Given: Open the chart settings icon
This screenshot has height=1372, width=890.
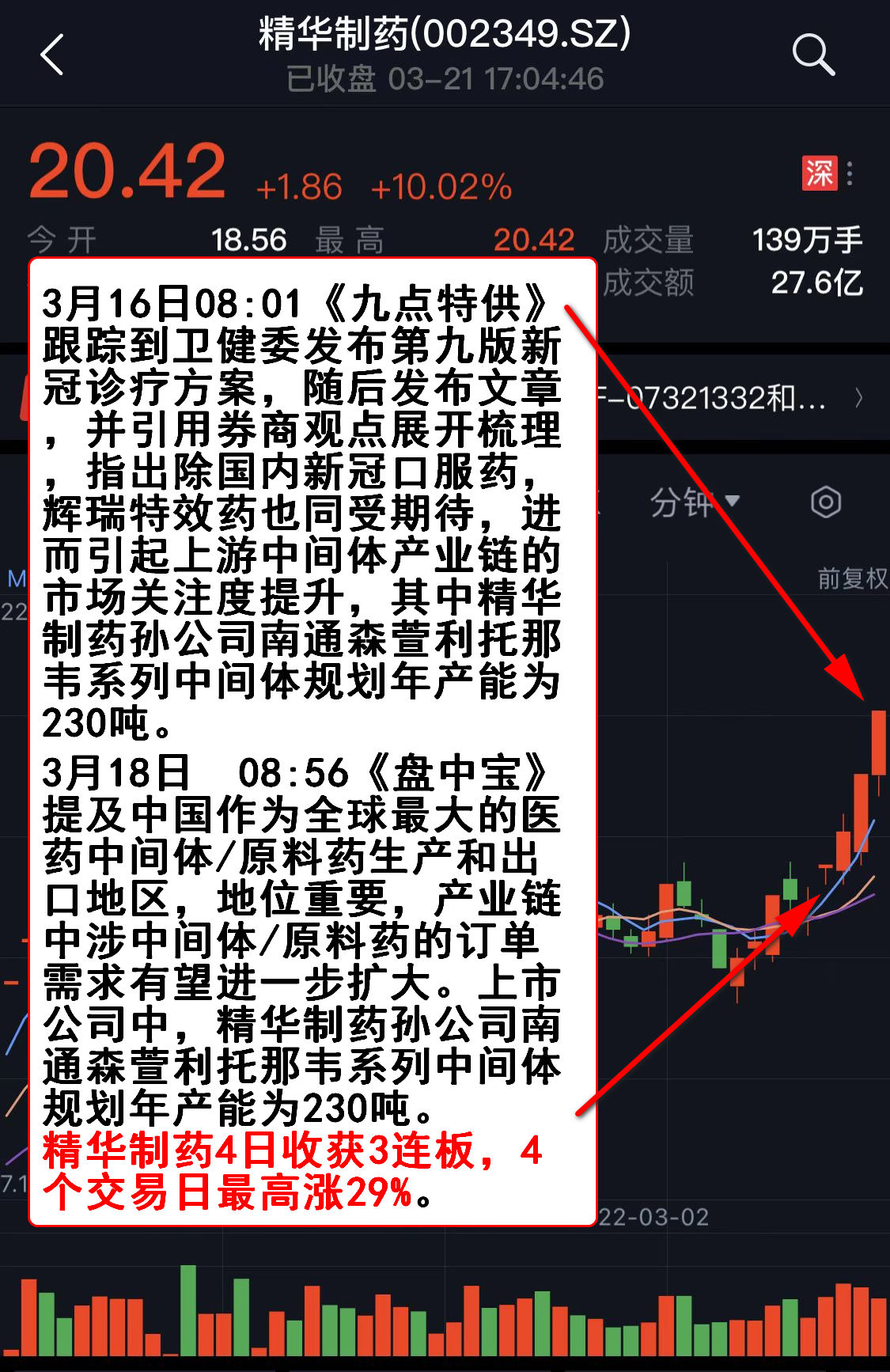Looking at the screenshot, I should [826, 502].
